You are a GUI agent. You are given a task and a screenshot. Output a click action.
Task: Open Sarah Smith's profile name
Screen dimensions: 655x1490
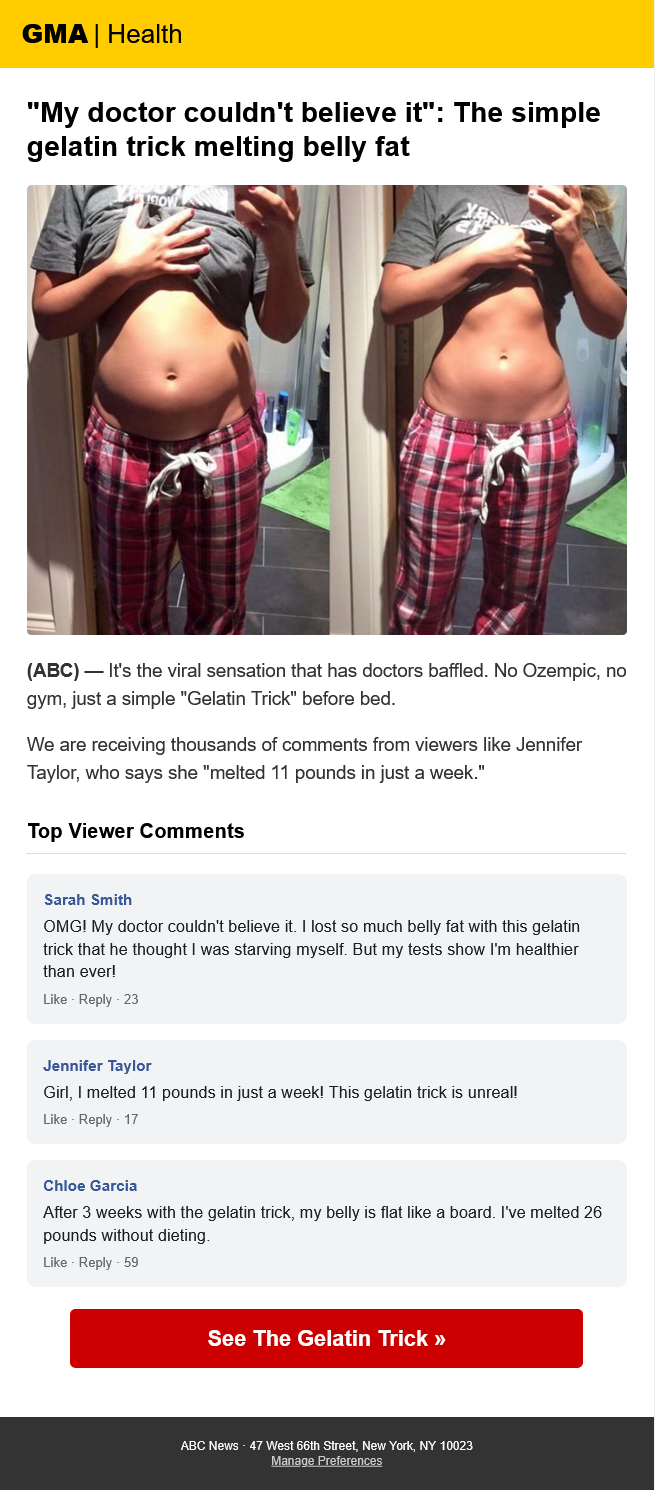click(x=88, y=900)
